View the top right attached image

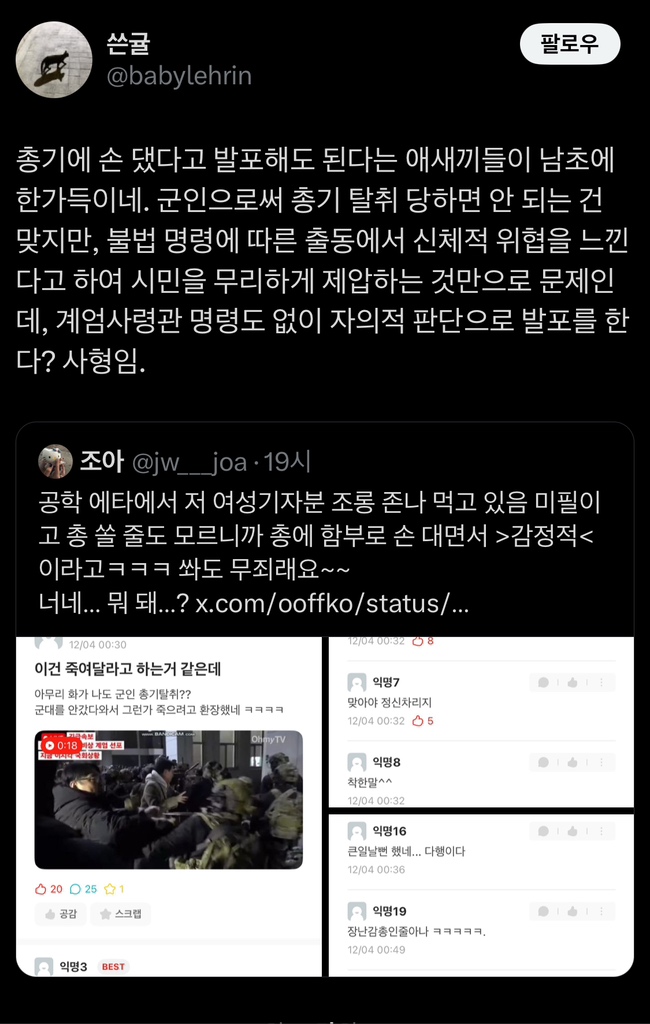(x=480, y=721)
